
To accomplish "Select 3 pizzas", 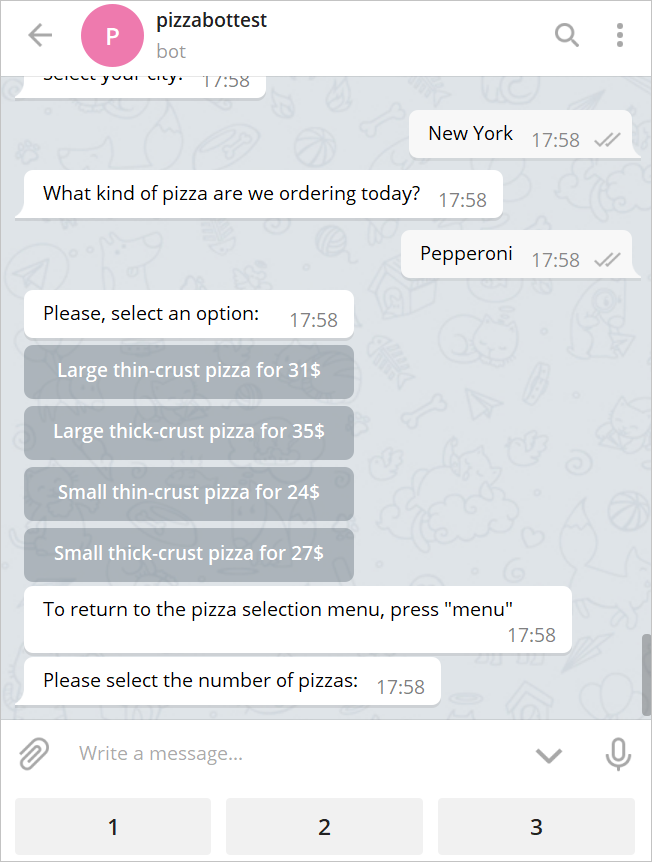I will coord(536,827).
